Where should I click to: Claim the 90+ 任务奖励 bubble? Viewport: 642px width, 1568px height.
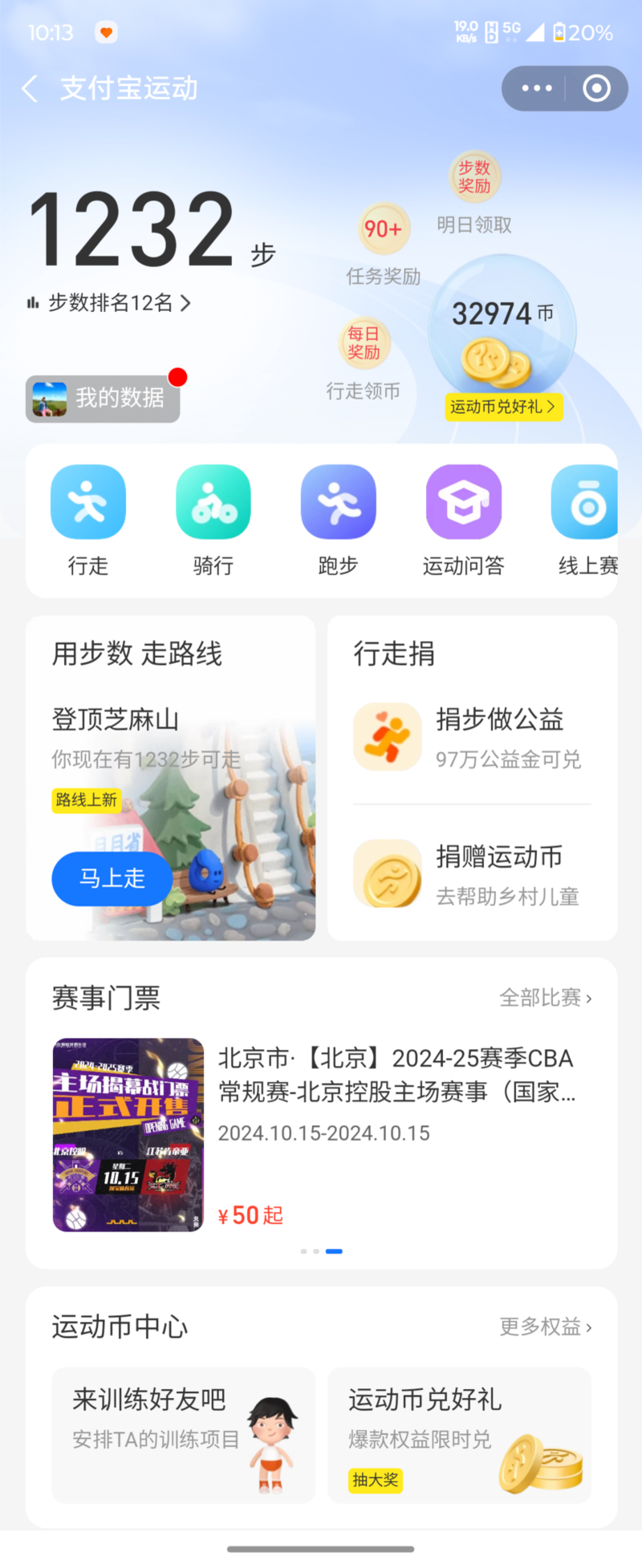point(384,229)
